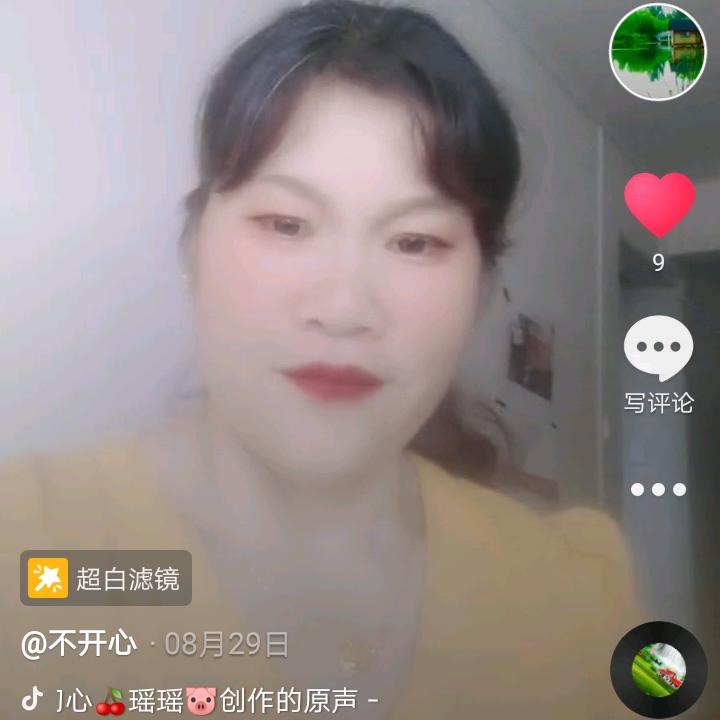The height and width of the screenshot is (720, 720).
Task: Open the three-dot more options
Action: 658,489
